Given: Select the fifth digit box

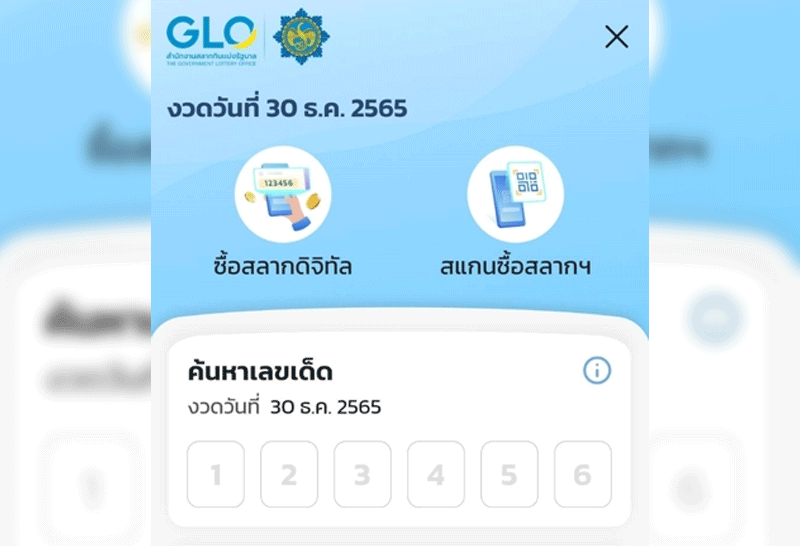Looking at the screenshot, I should coord(509,474).
